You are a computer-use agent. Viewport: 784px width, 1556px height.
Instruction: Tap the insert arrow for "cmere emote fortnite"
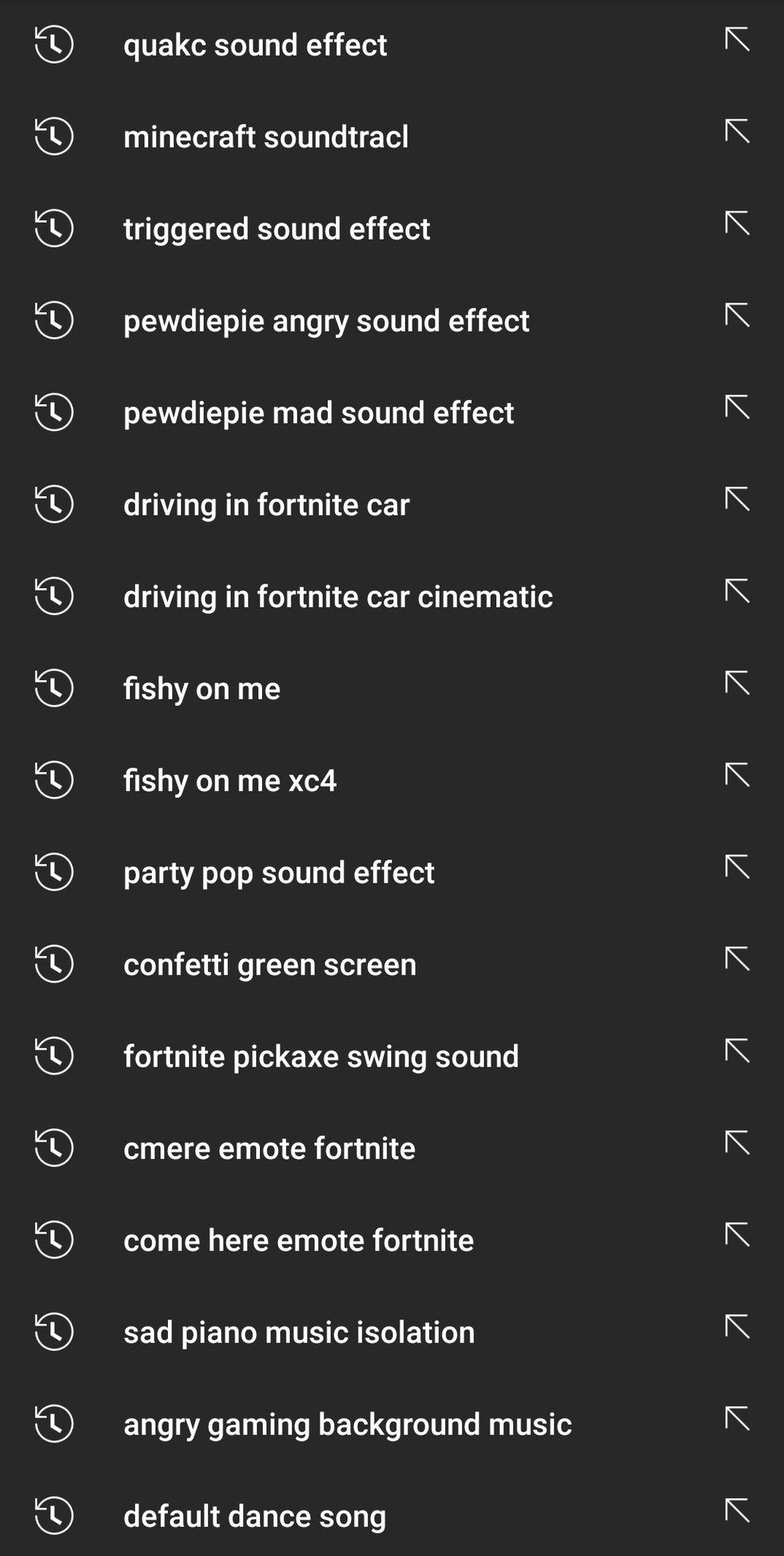(736, 1147)
